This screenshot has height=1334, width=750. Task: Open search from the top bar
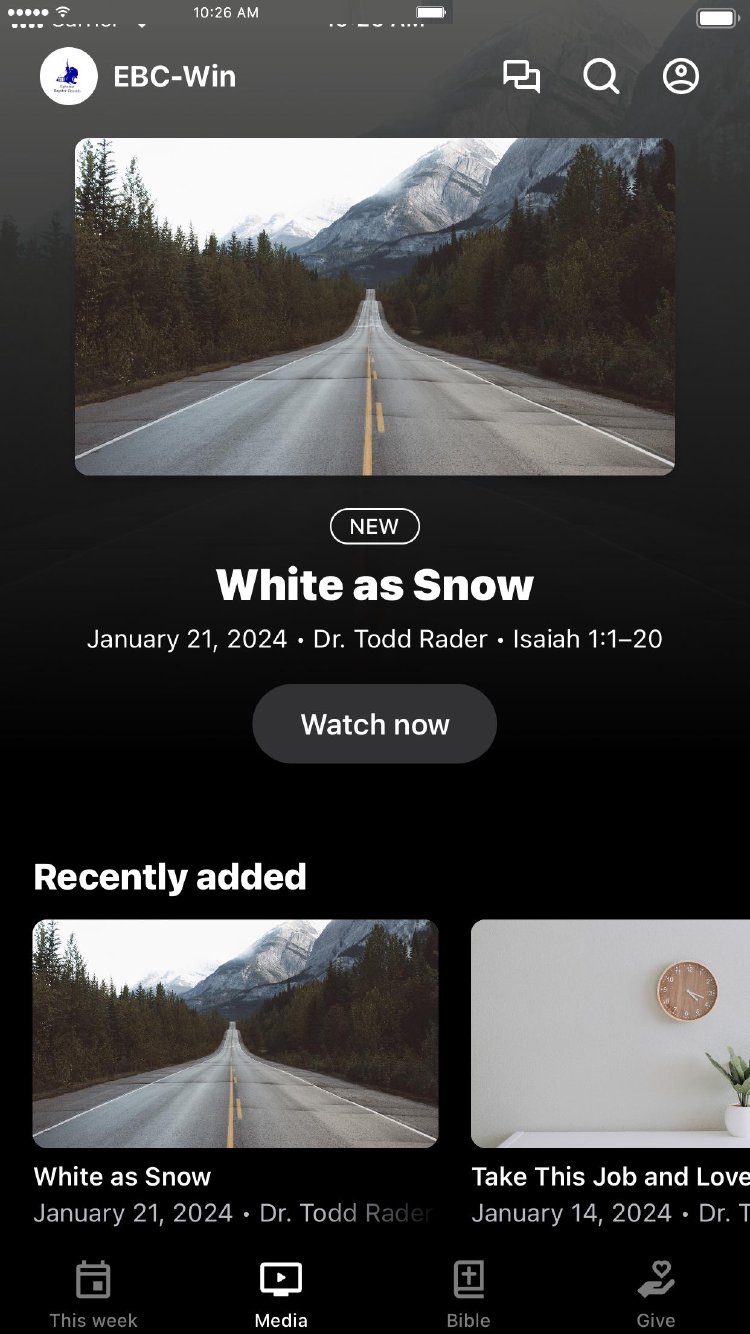(601, 77)
